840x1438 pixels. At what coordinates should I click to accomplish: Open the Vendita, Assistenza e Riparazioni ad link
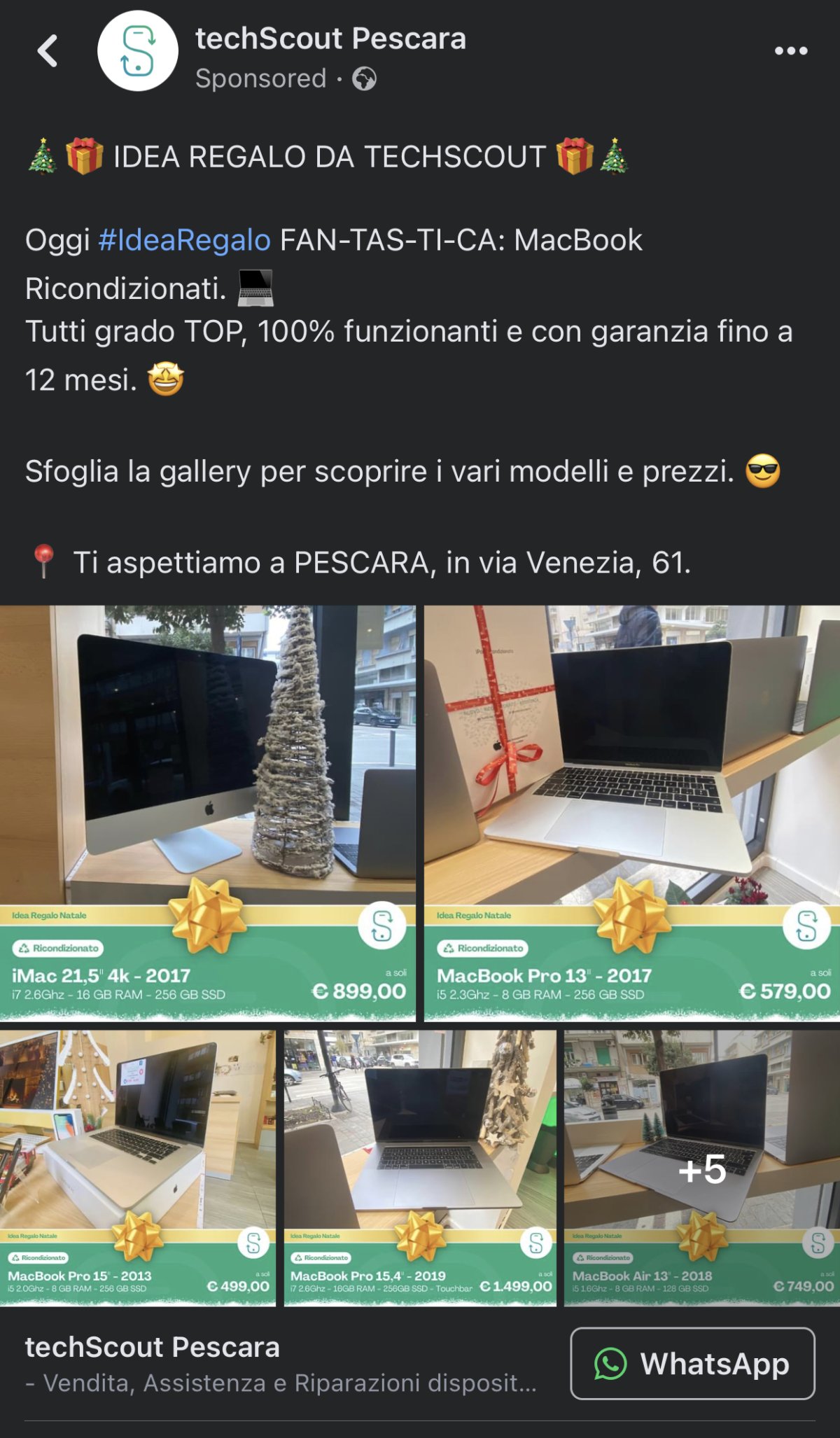coord(280,1383)
